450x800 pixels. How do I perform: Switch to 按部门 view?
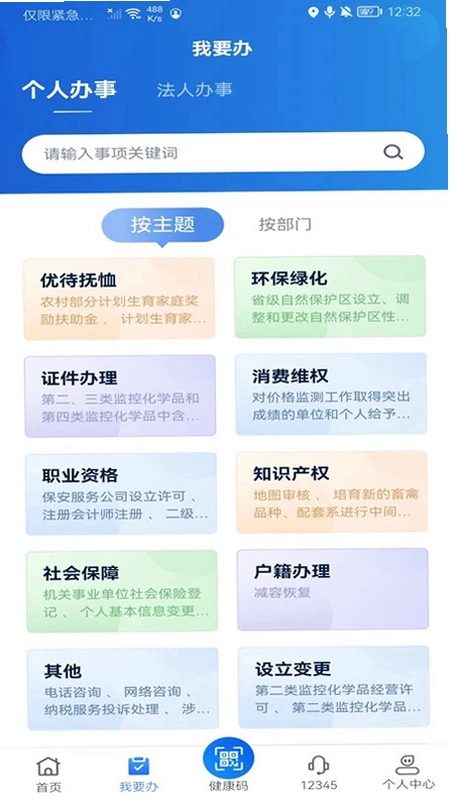[x=285, y=224]
